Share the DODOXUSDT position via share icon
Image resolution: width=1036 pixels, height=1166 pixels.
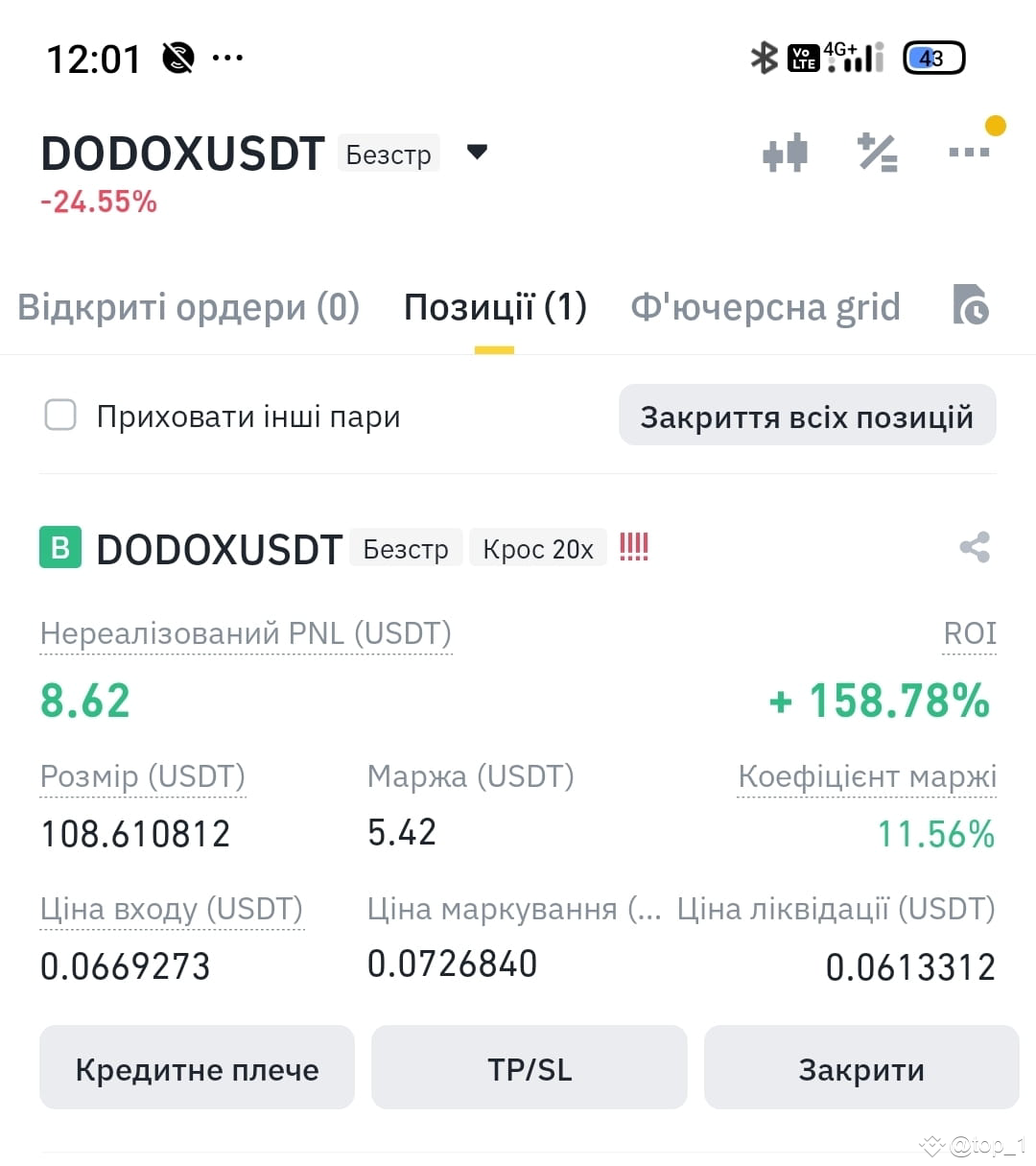pyautogui.click(x=975, y=547)
